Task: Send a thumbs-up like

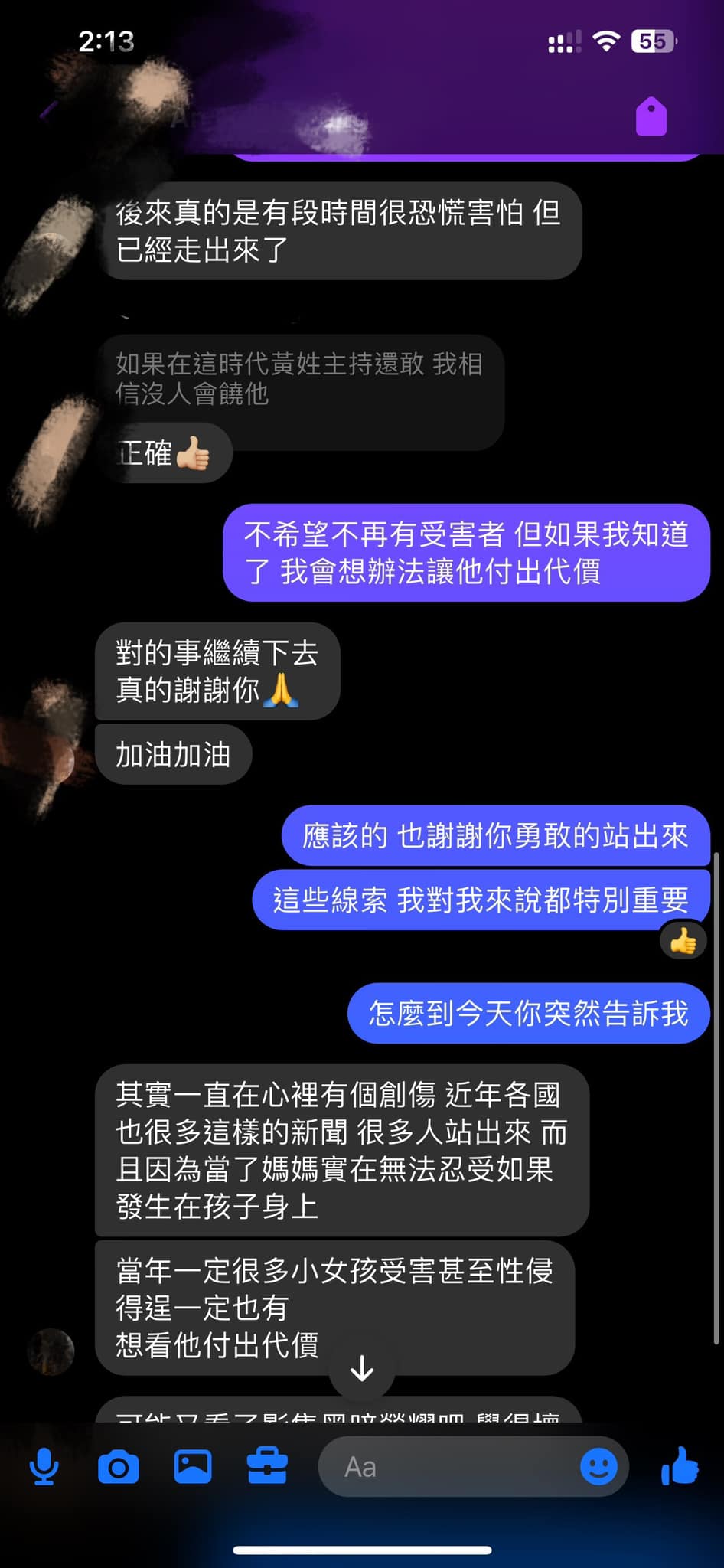Action: [x=680, y=1467]
